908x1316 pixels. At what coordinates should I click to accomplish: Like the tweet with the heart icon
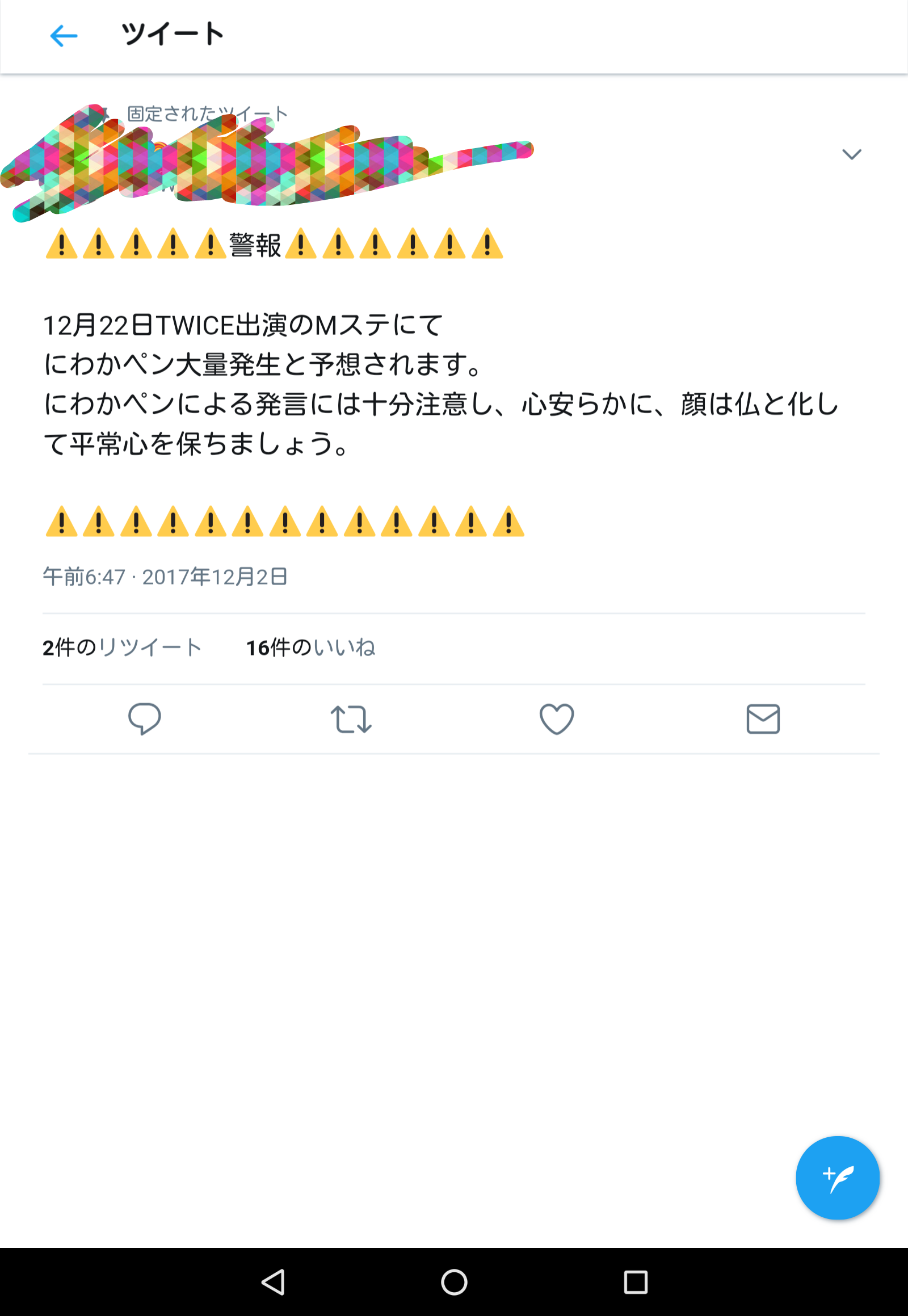[556, 718]
